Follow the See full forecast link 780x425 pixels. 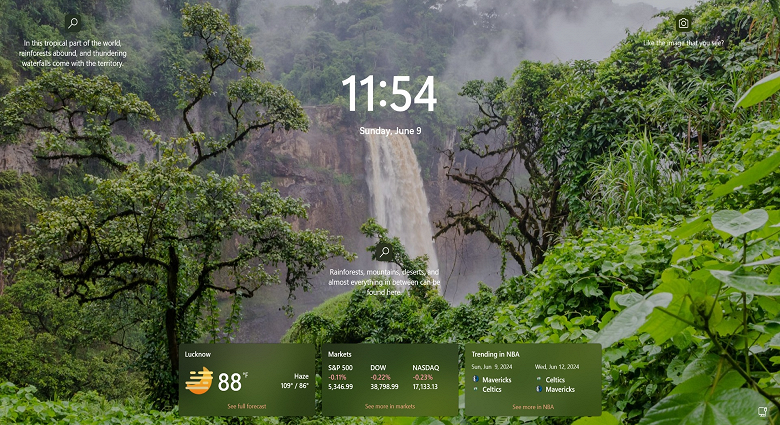246,407
